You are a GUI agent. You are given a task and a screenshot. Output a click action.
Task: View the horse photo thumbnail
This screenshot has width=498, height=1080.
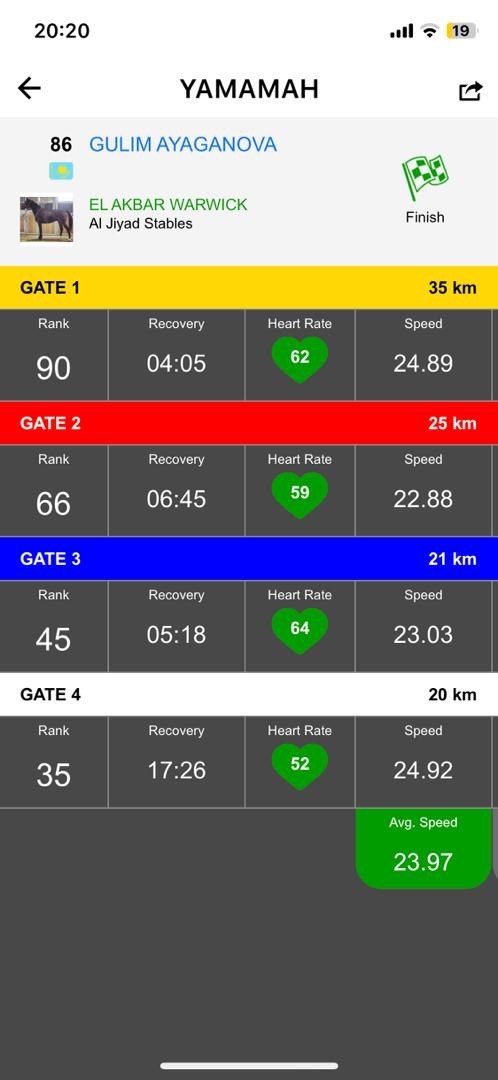(46, 219)
